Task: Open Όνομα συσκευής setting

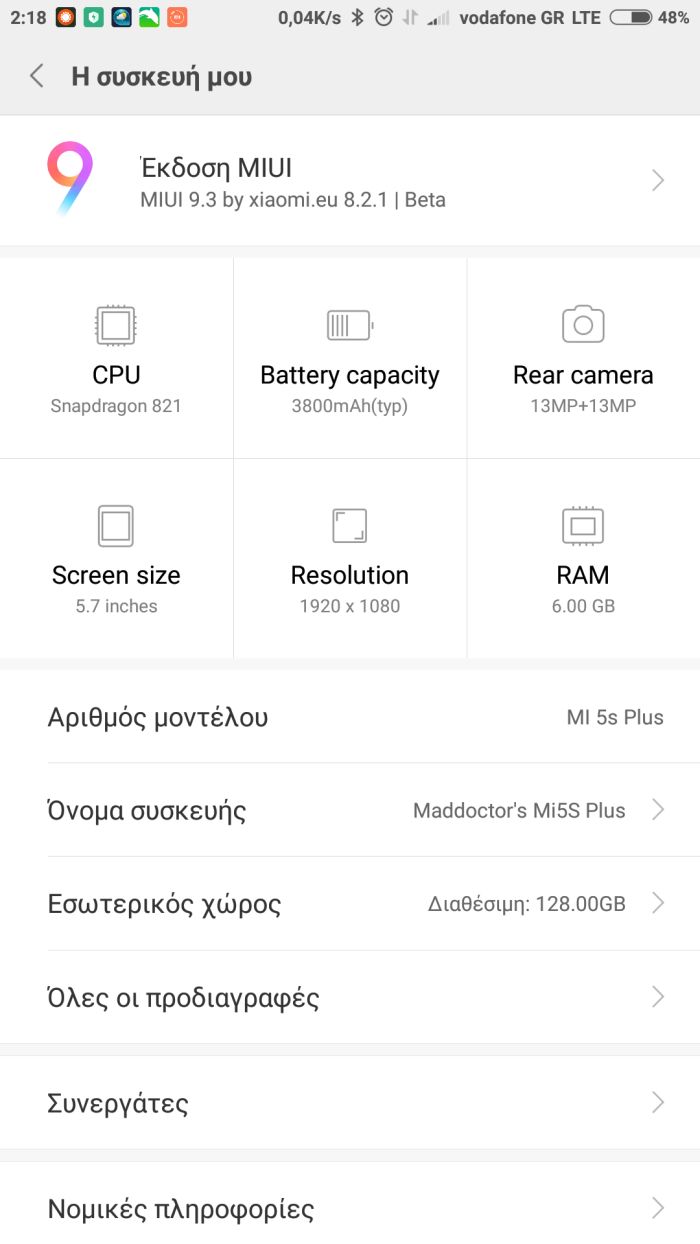Action: [x=350, y=810]
